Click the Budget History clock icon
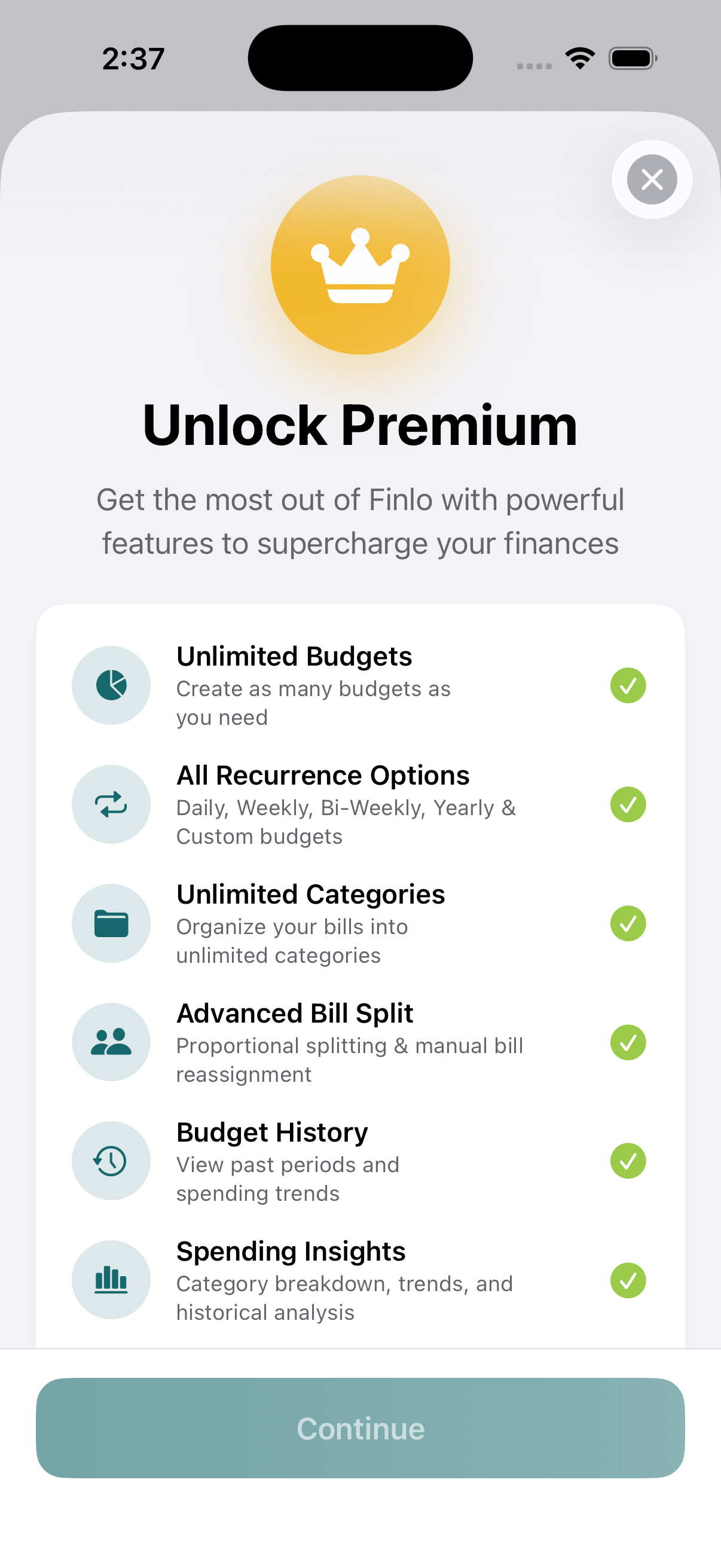This screenshot has width=721, height=1568. coord(111,1161)
